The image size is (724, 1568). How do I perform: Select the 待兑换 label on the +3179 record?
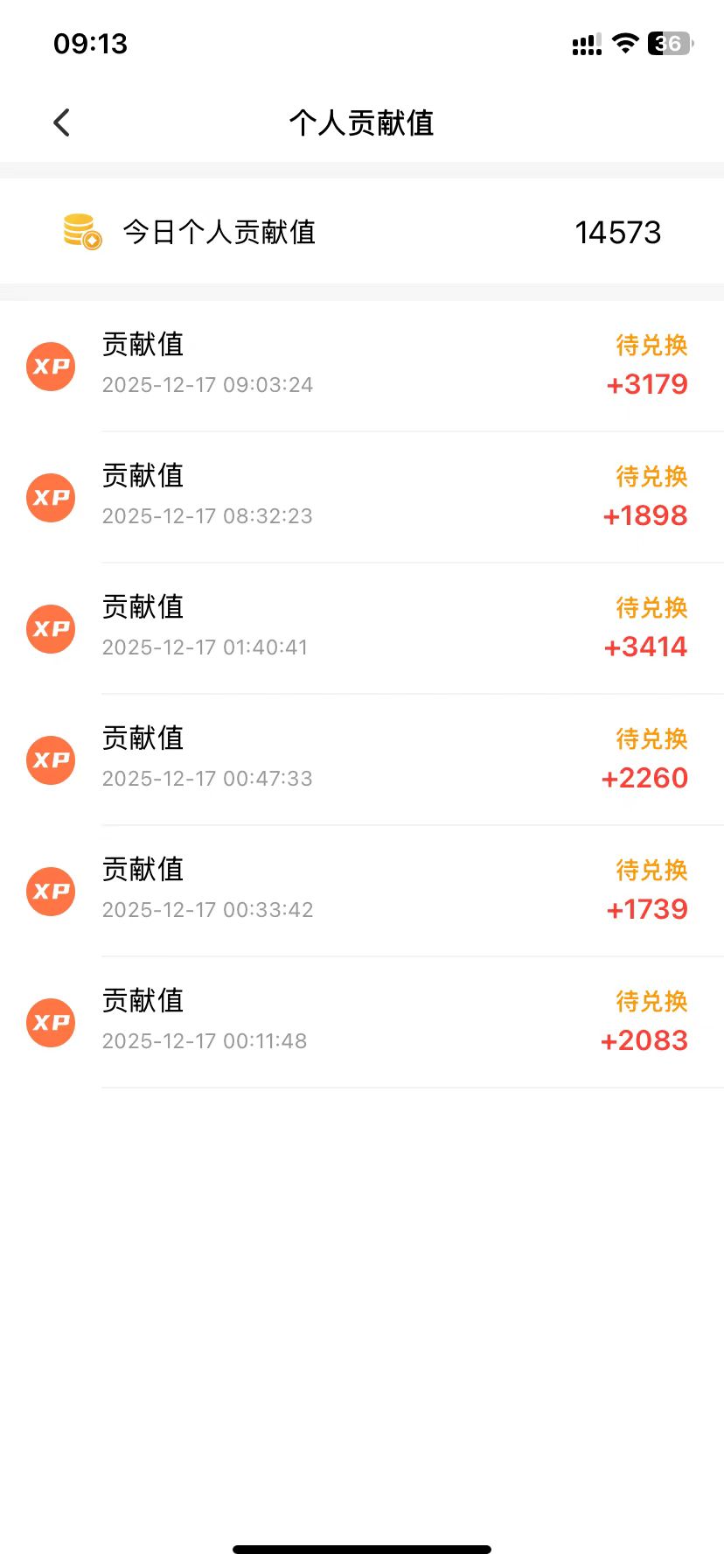(651, 346)
